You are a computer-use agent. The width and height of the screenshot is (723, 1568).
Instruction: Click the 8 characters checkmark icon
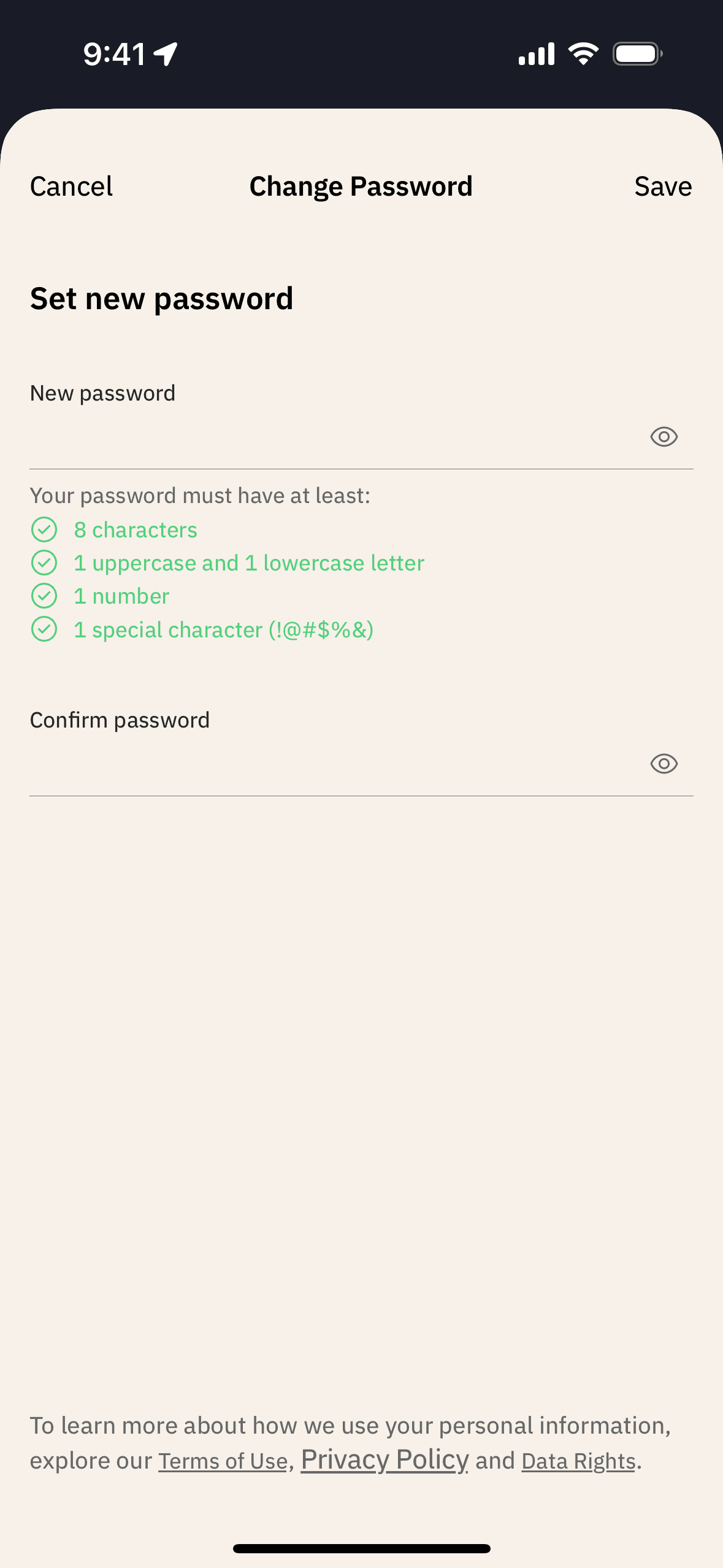(44, 529)
